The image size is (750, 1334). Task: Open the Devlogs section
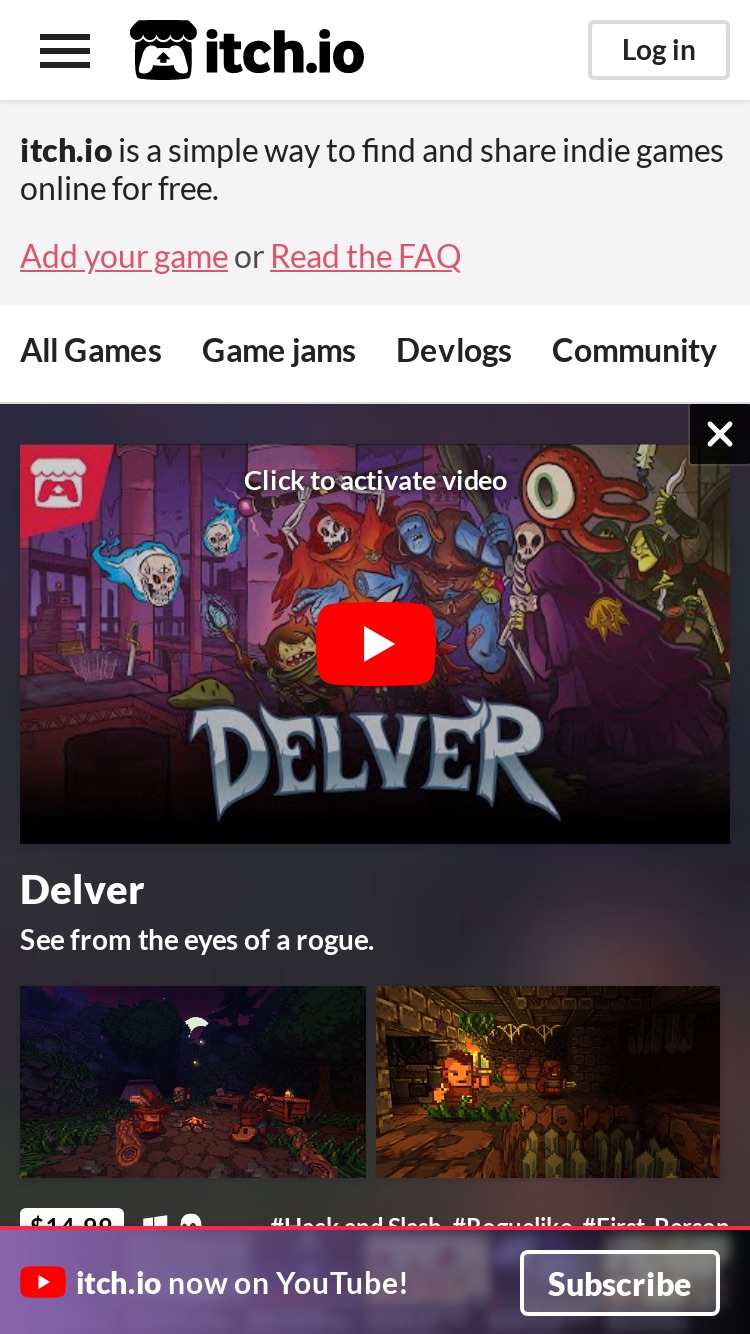pos(454,351)
